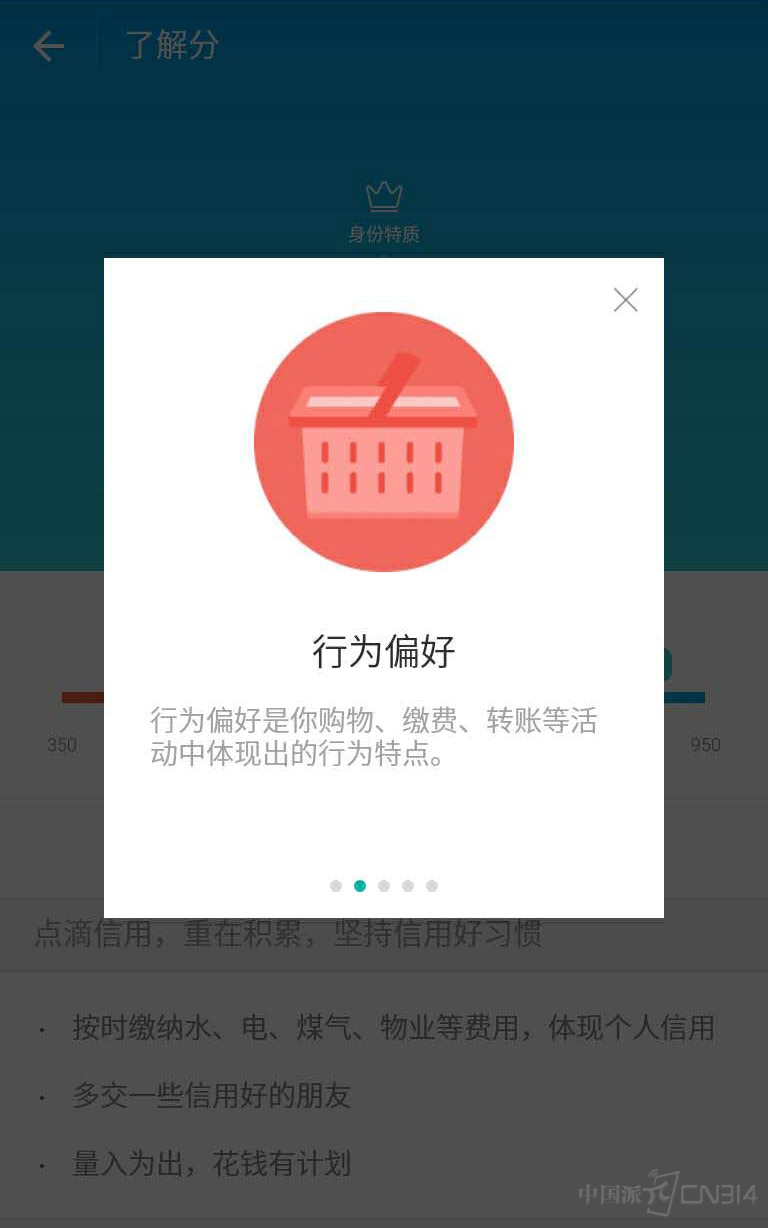Select the third page indicator dot
Image resolution: width=768 pixels, height=1228 pixels.
click(x=384, y=886)
